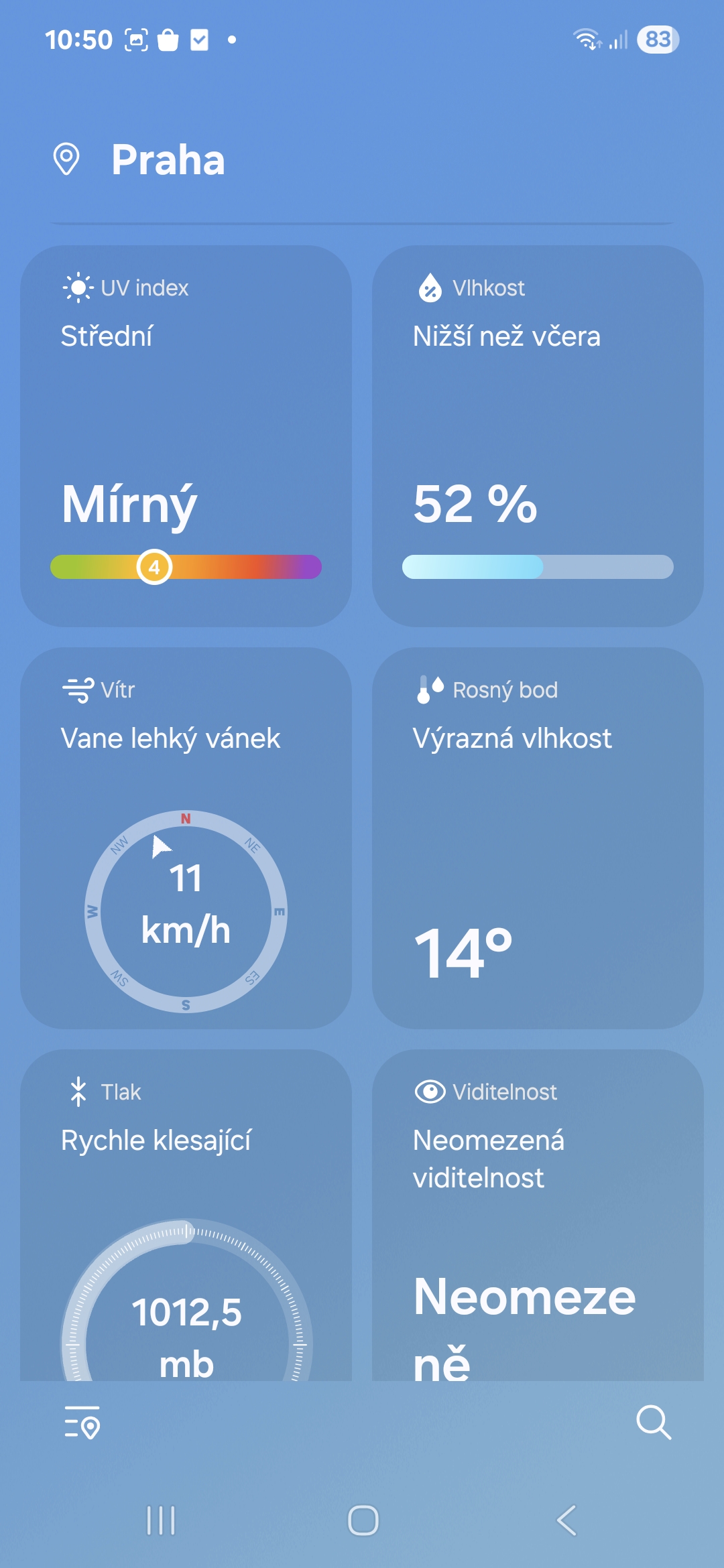Open the saved locations list icon
This screenshot has width=724, height=1568.
[x=82, y=1422]
